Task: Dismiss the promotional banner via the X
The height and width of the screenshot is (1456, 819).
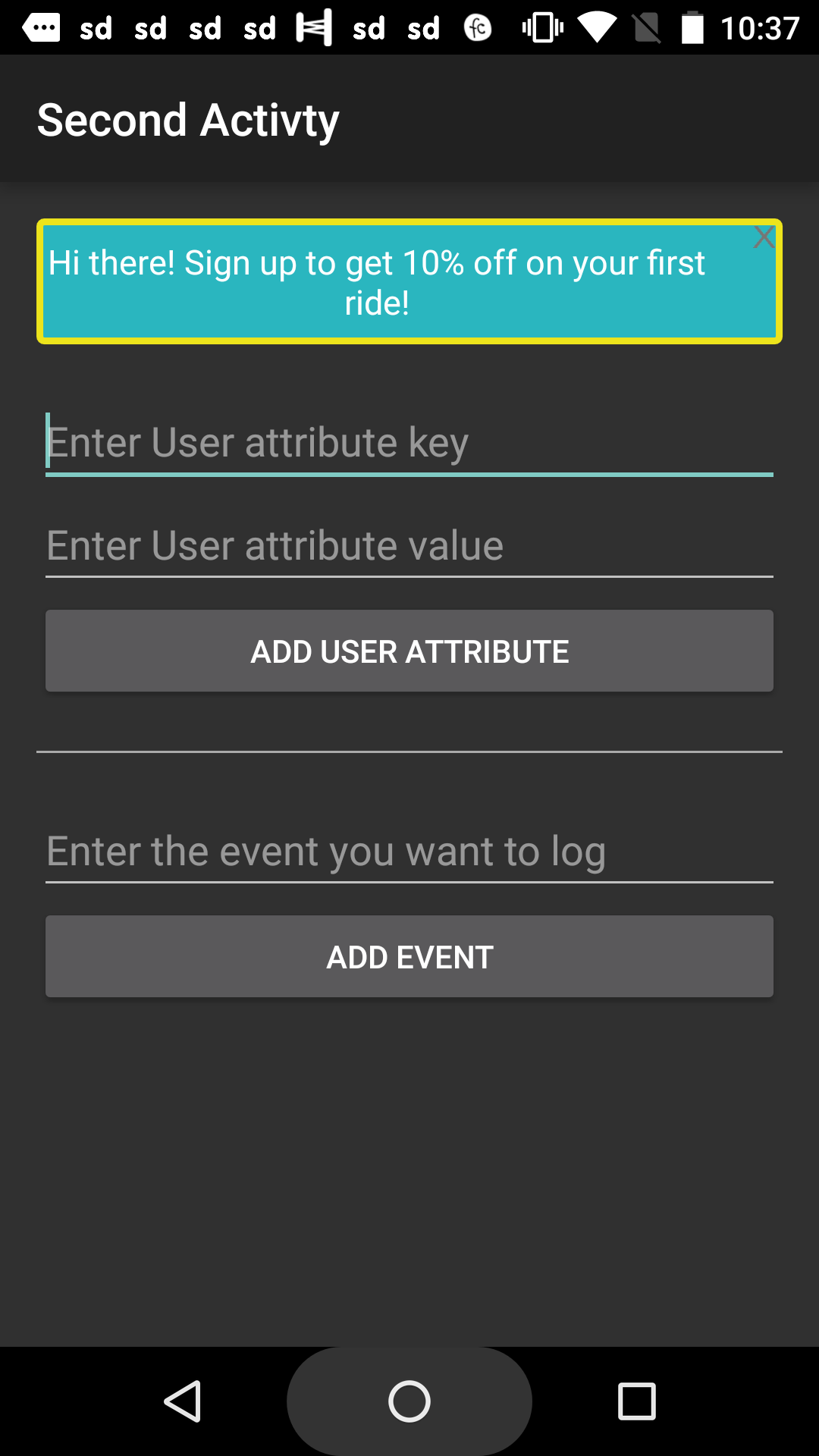Action: pyautogui.click(x=764, y=237)
